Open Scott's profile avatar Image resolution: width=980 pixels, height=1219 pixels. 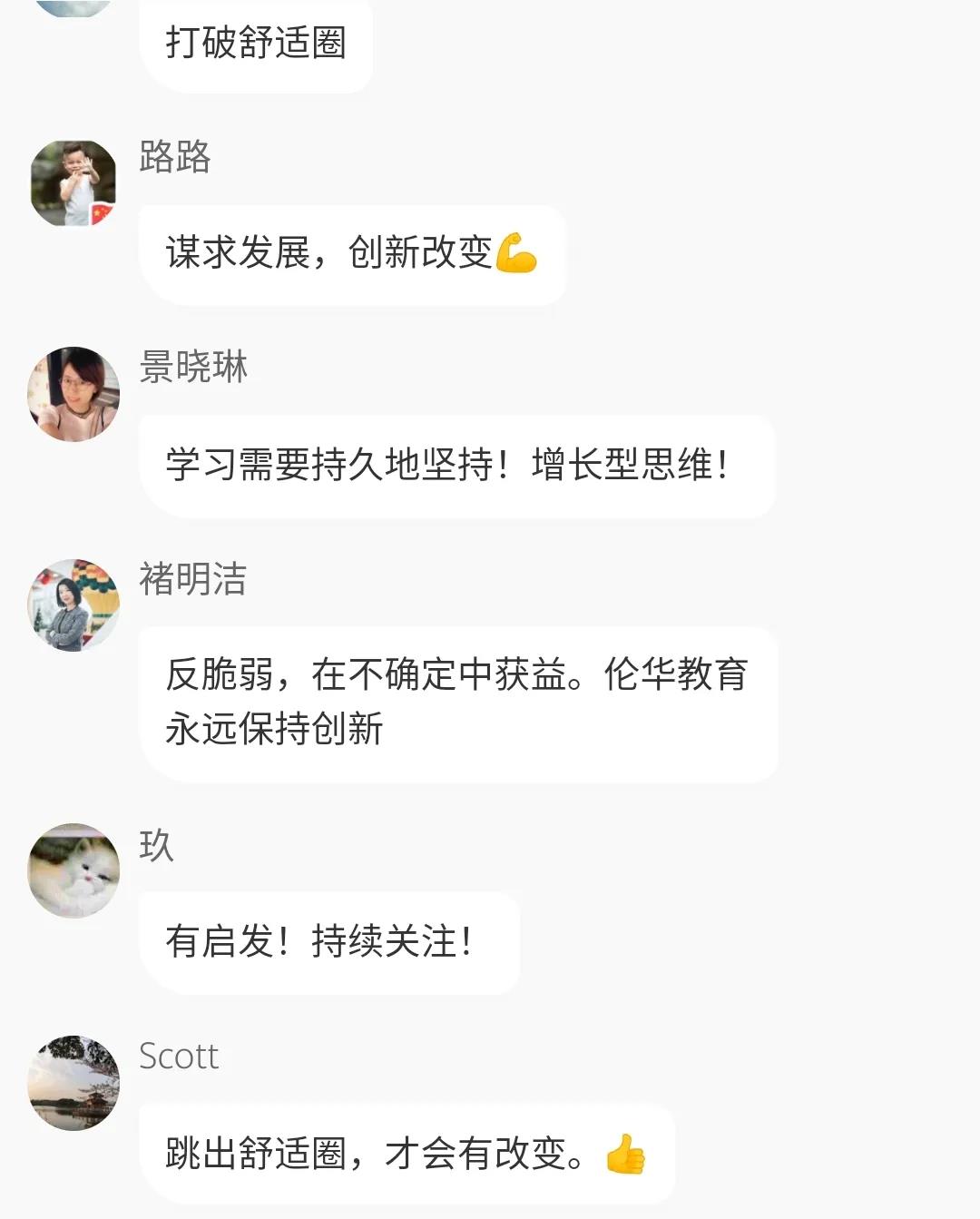[x=73, y=1082]
